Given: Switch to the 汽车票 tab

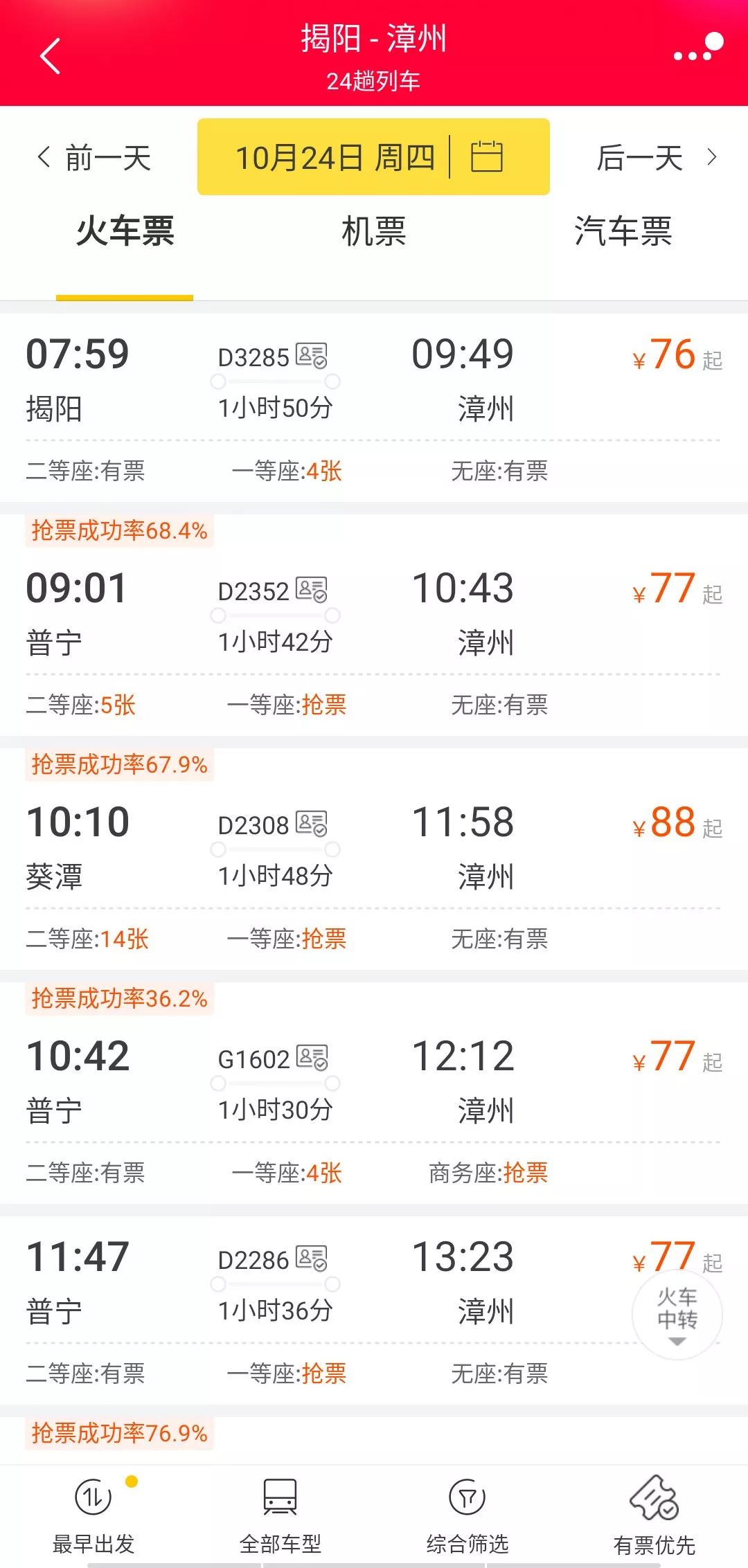Looking at the screenshot, I should coord(623,231).
